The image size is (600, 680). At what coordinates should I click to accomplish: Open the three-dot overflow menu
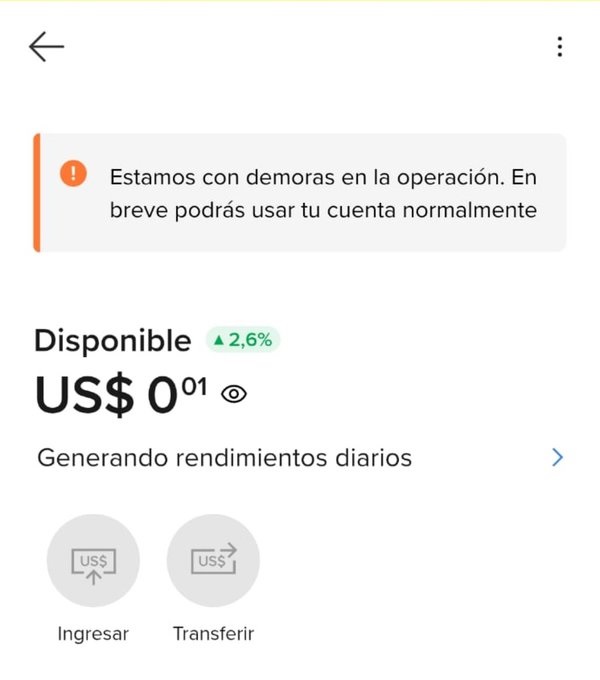pos(559,47)
